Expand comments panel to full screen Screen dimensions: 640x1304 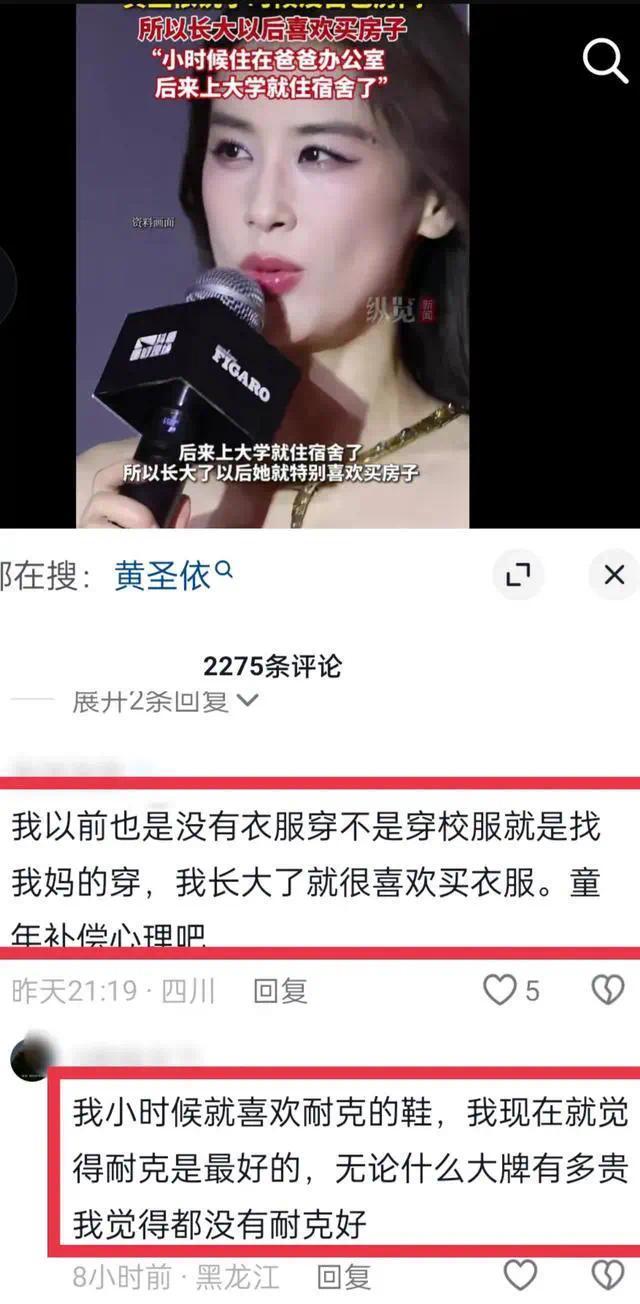(518, 574)
